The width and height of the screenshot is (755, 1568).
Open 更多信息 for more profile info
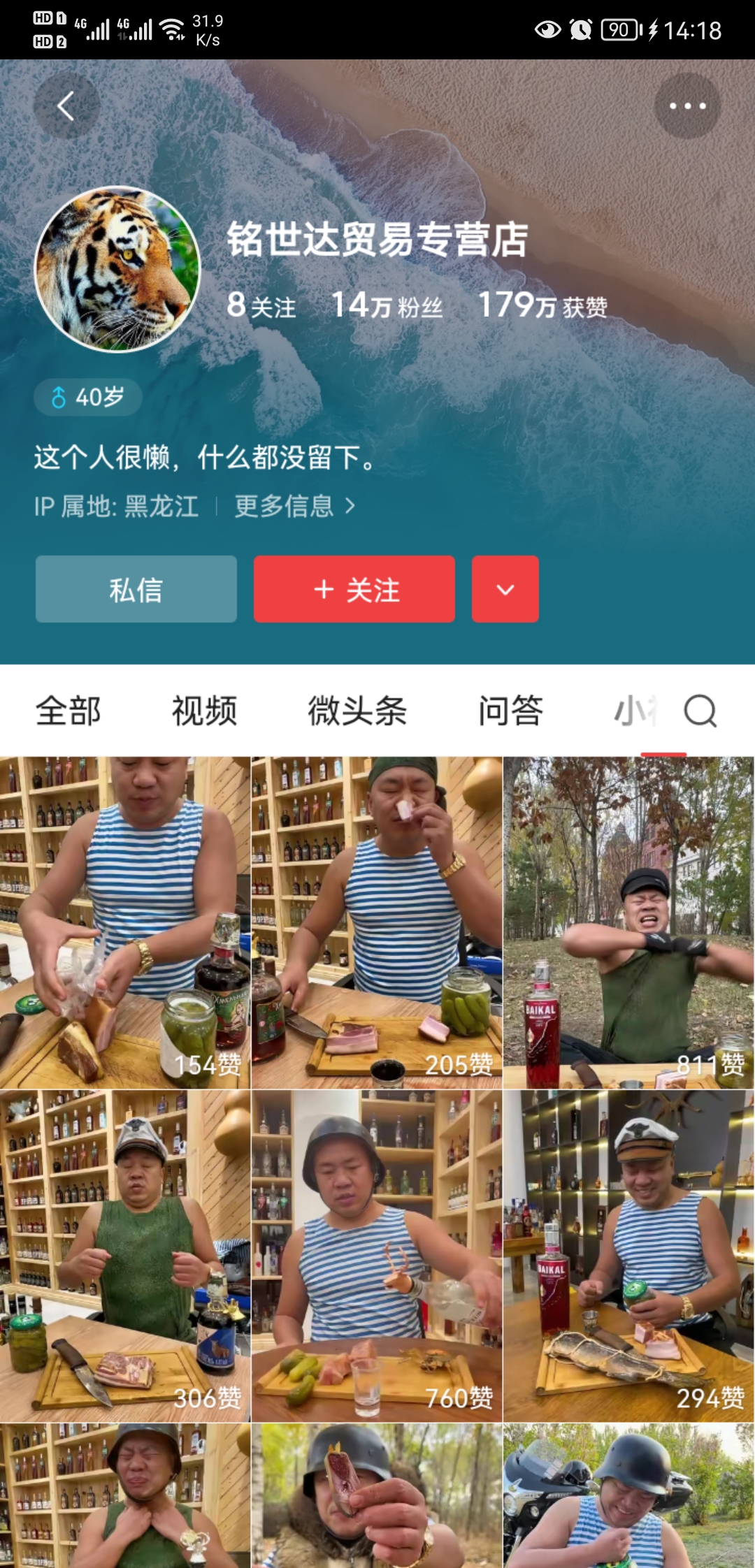point(294,506)
